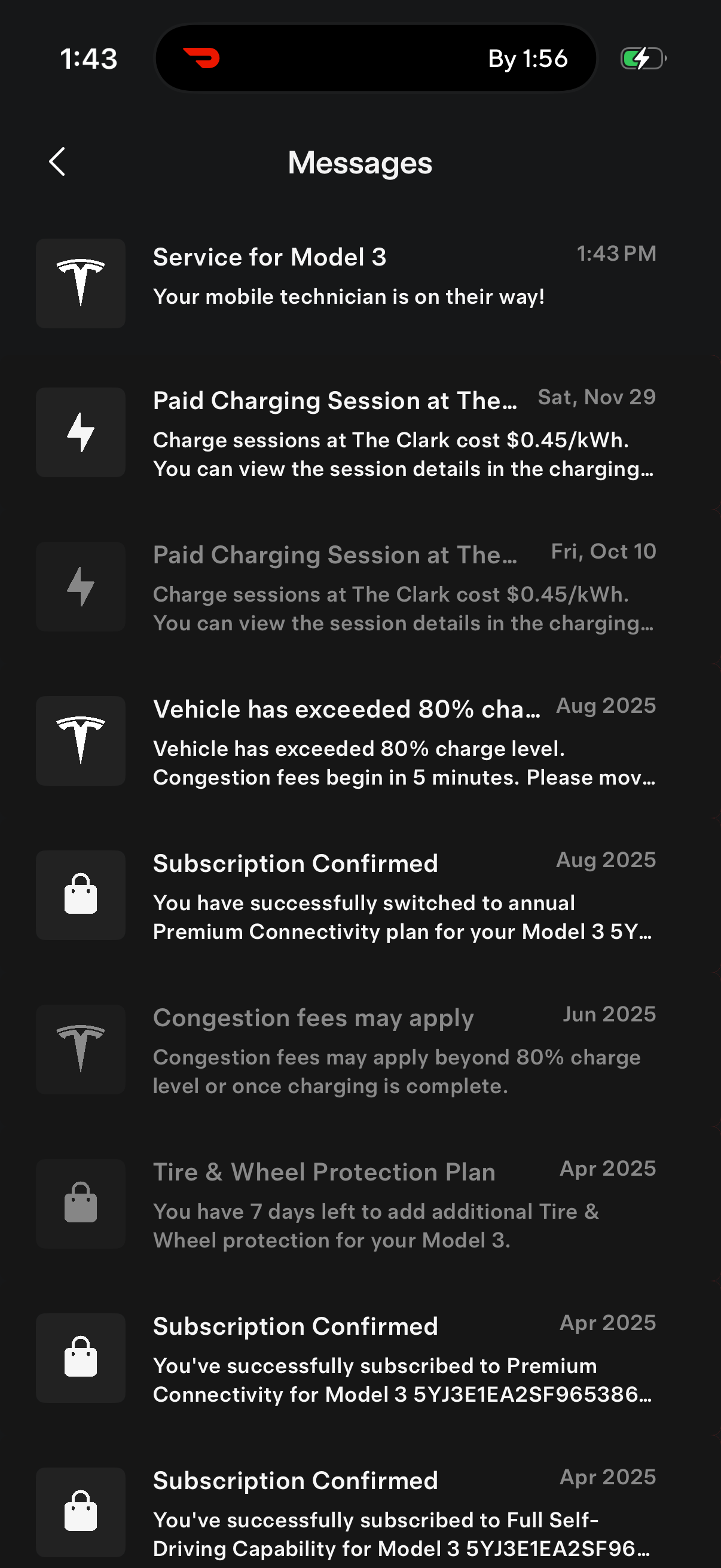
Task: Select the bag icon on Full Self-Driving subscription
Action: click(80, 1512)
